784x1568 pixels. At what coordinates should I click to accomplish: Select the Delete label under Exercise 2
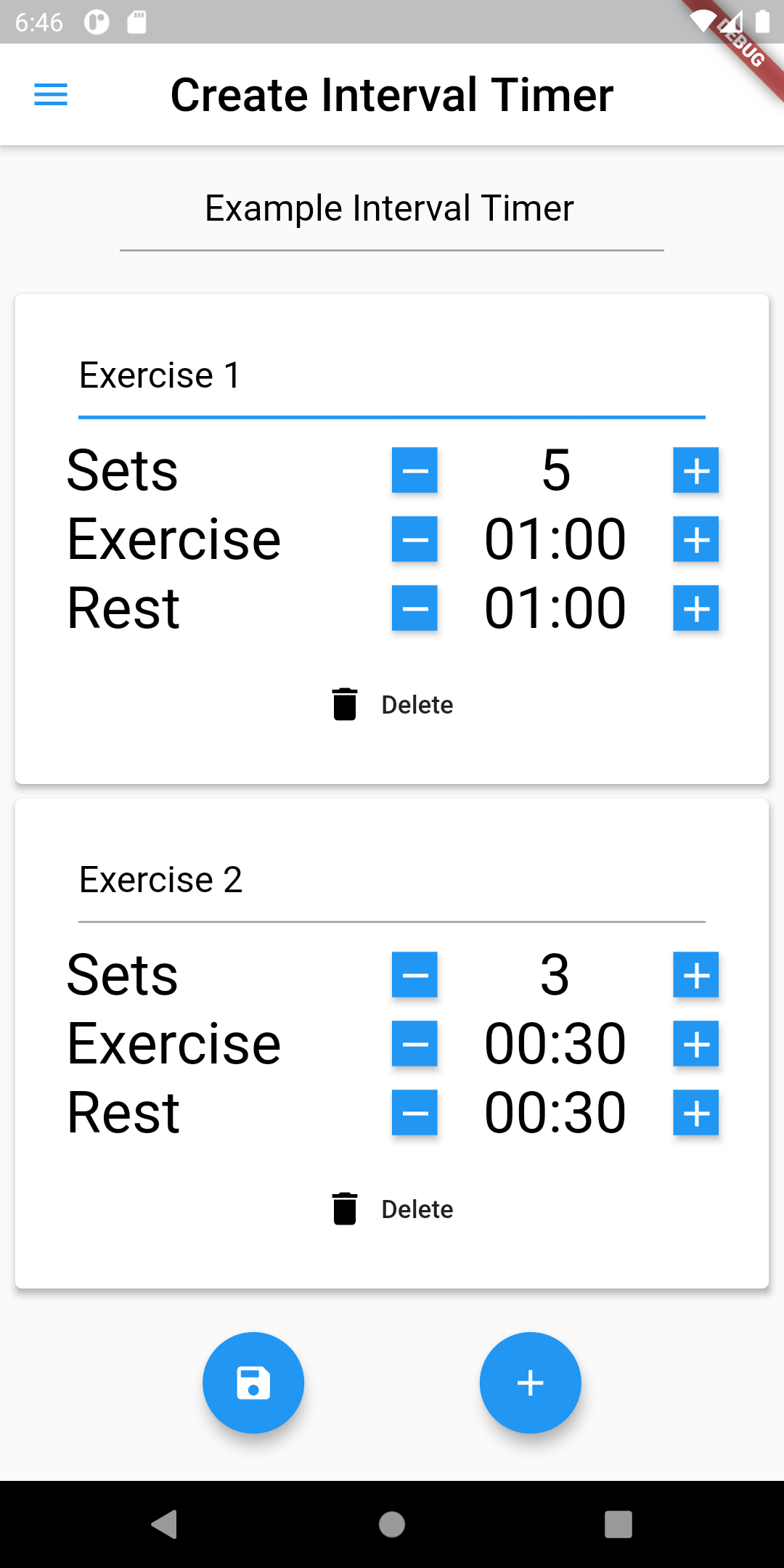[x=416, y=1208]
